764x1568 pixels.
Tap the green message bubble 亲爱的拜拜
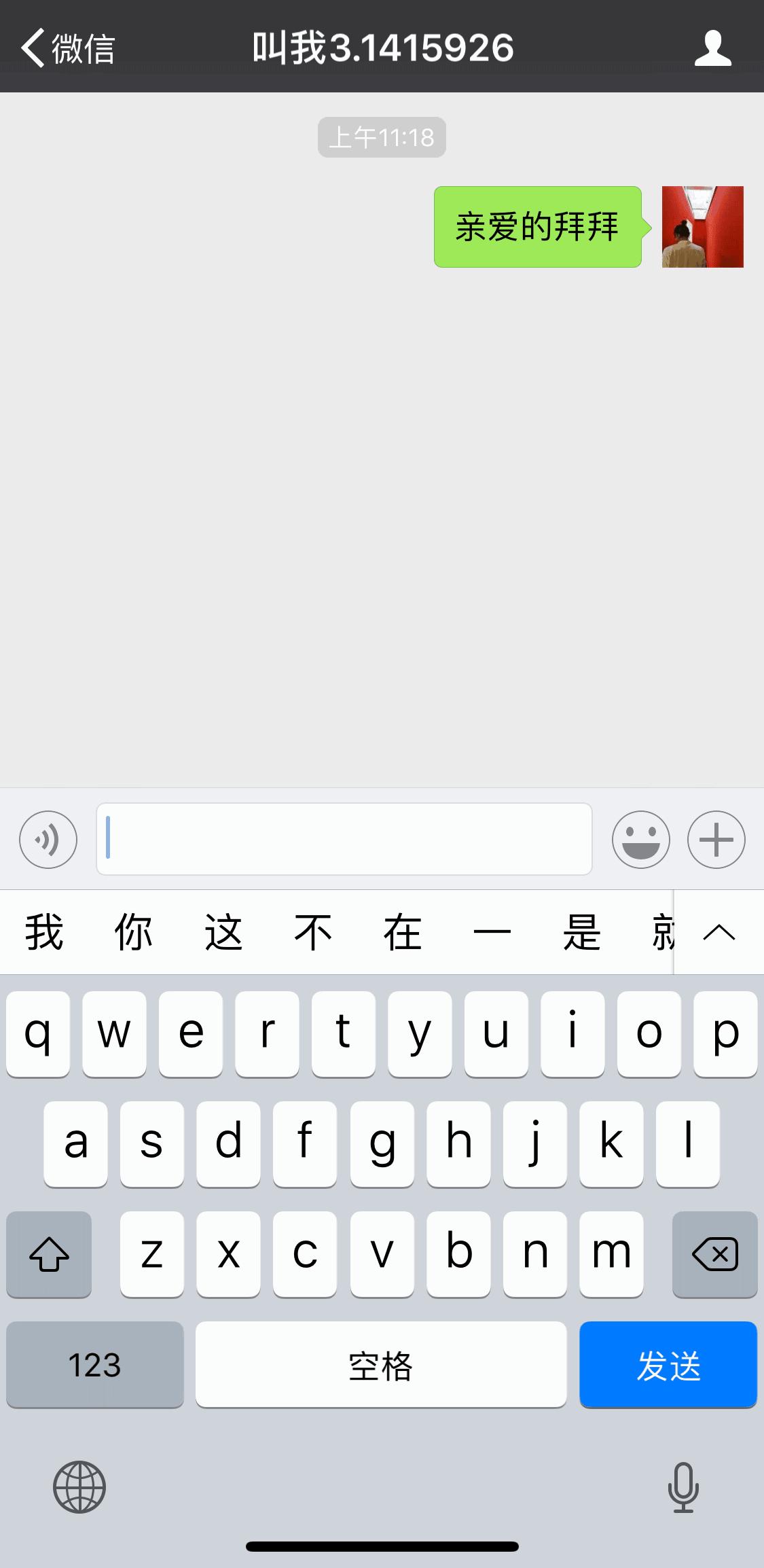tap(536, 228)
